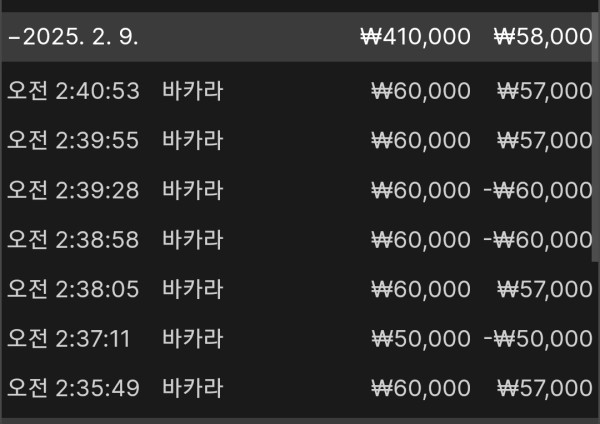The image size is (600, 424).
Task: Open the 오전 2:40:53 바카라 record
Action: [300, 91]
